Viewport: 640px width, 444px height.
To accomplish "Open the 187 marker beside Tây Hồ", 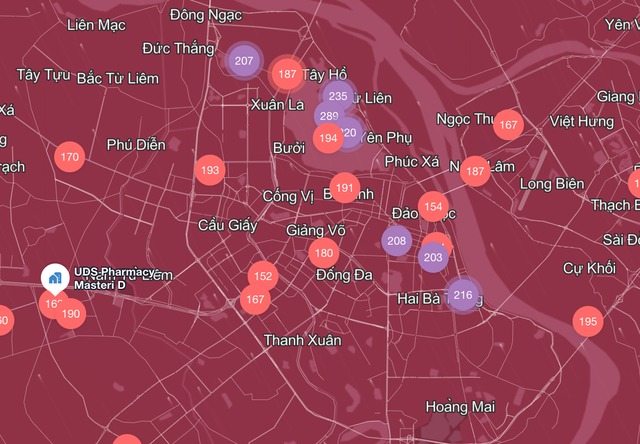I will (288, 73).
